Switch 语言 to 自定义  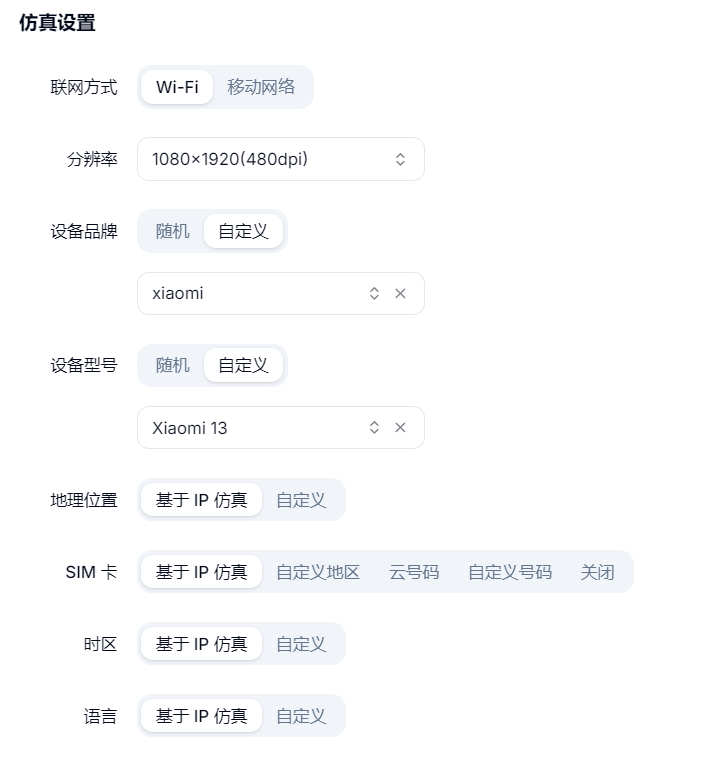coord(301,716)
